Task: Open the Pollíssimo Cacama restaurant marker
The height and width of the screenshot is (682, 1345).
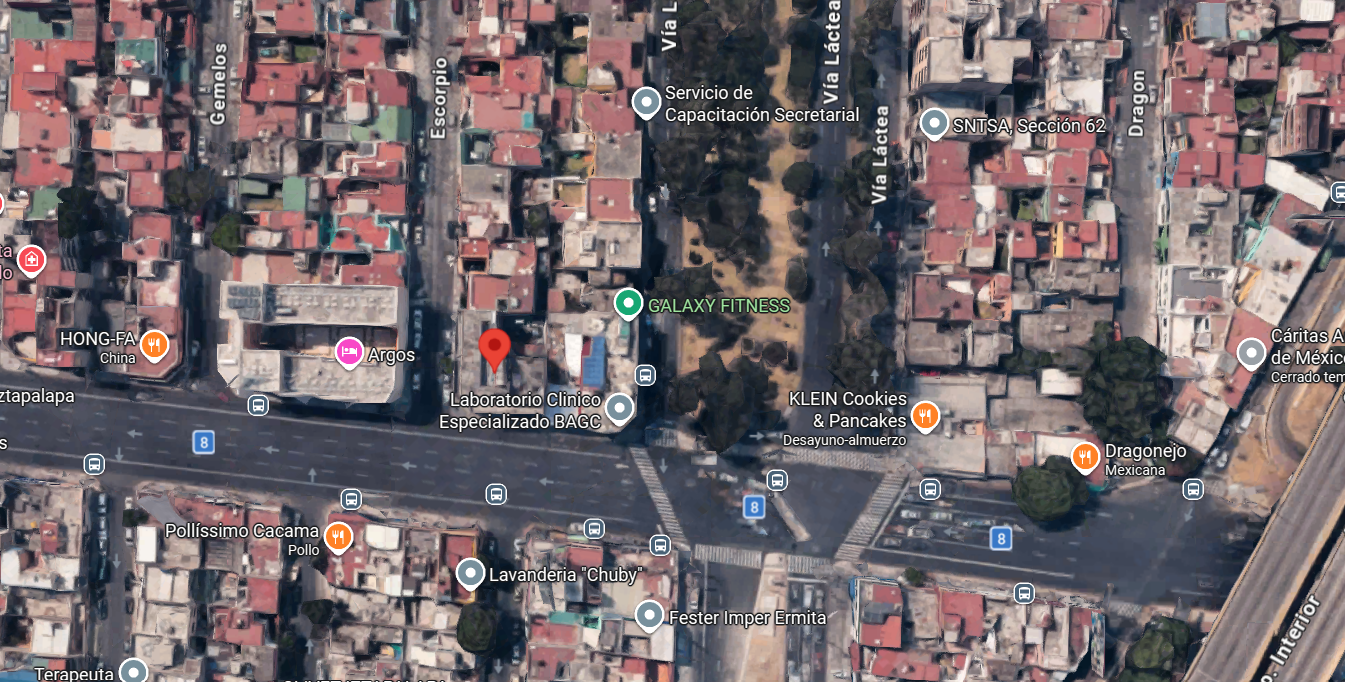Action: pyautogui.click(x=338, y=537)
